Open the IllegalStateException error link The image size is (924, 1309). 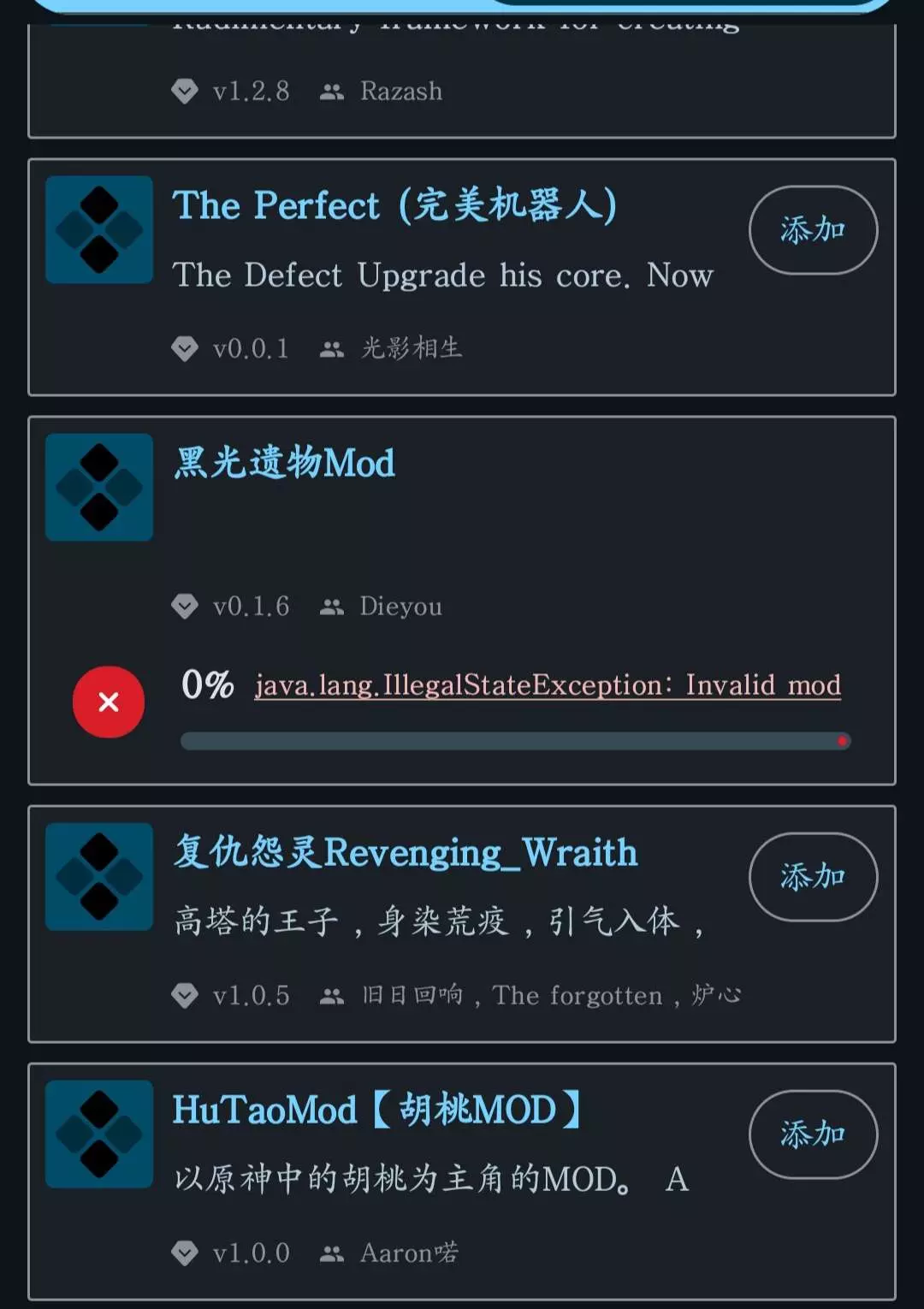click(x=548, y=685)
